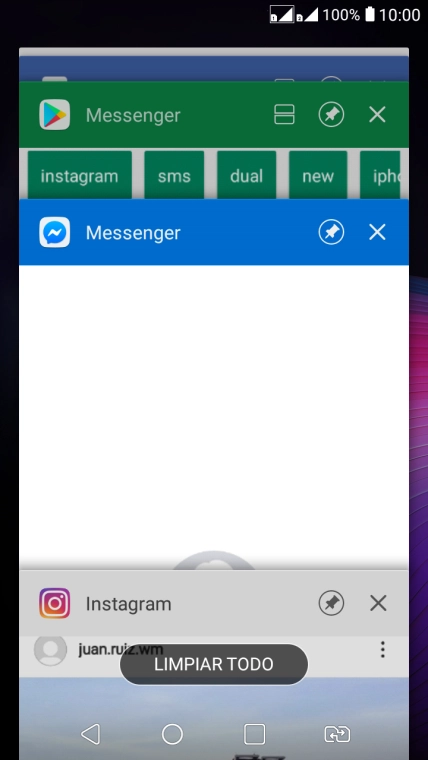Dismiss the blue Messenger app card
Viewport: 428px width, 760px height.
(377, 233)
